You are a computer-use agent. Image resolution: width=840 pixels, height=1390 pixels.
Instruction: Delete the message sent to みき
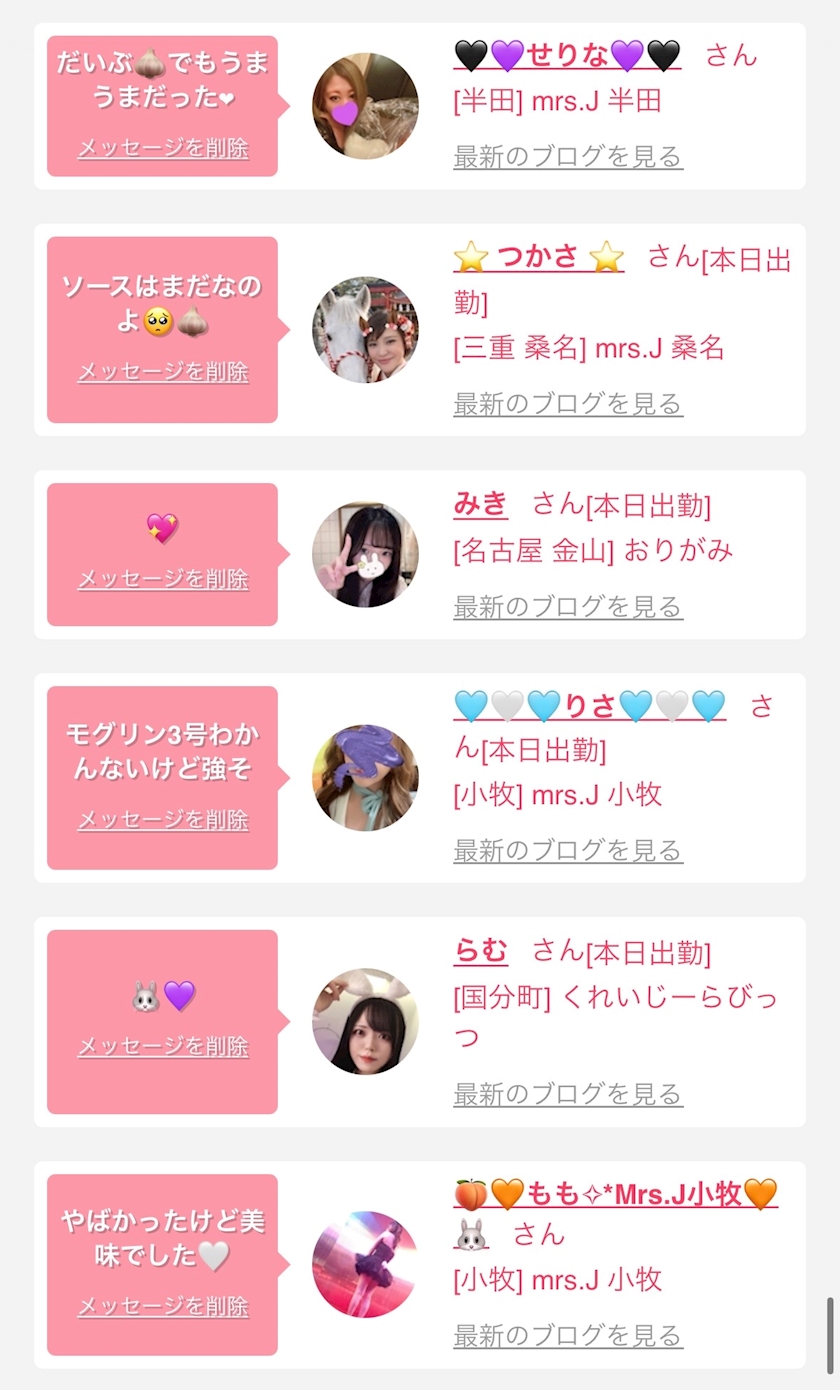click(x=163, y=579)
